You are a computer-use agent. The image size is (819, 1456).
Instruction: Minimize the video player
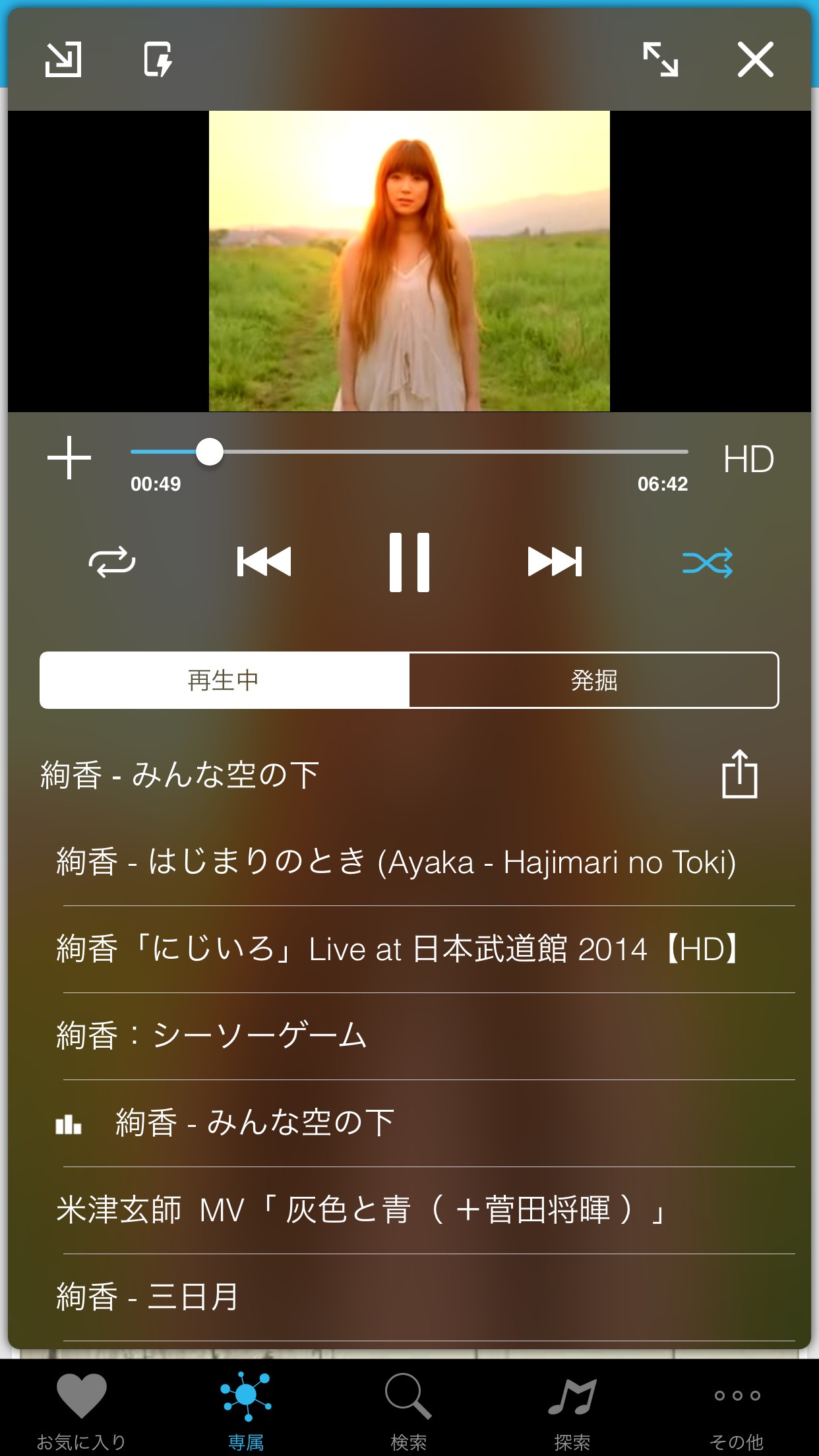pos(63,59)
